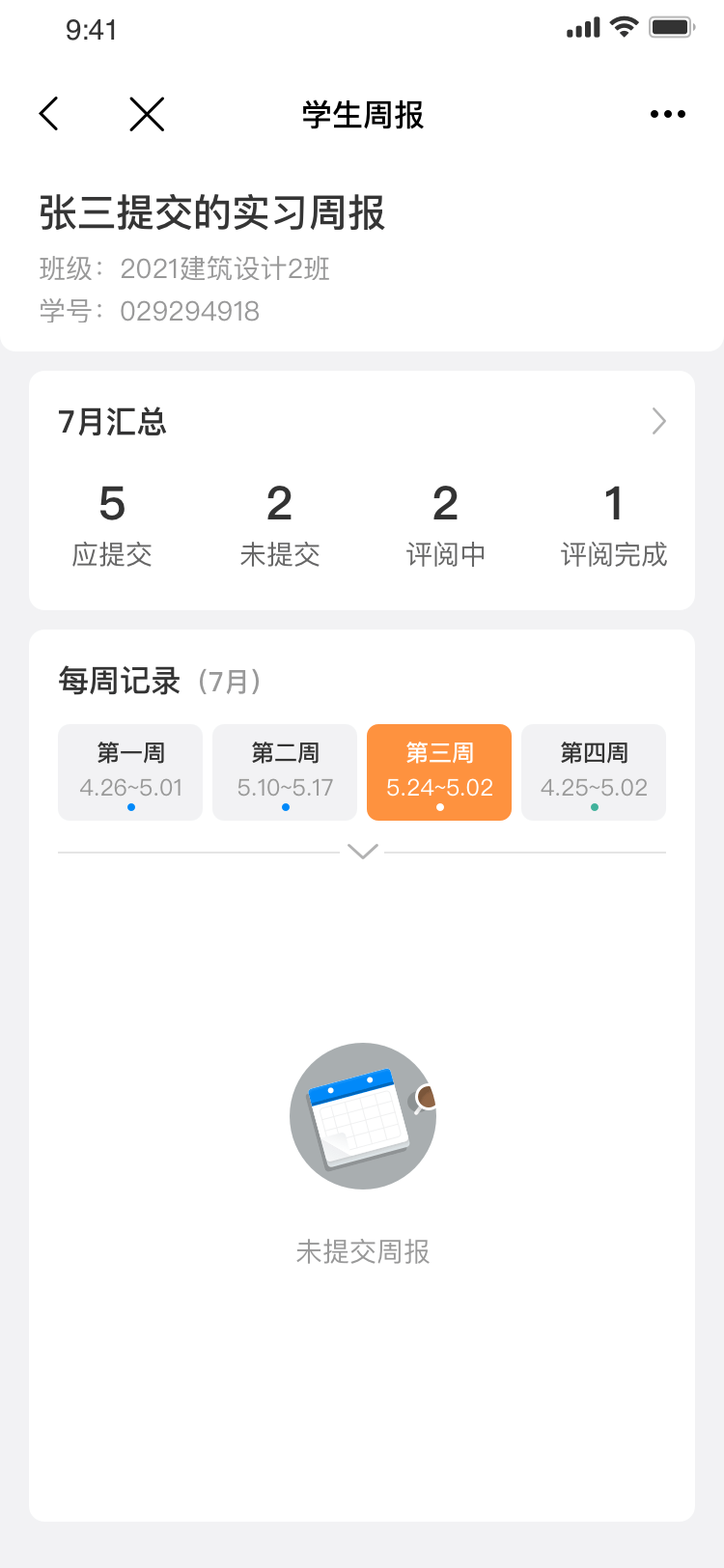
Task: Switch to 第二周 weekly record
Action: 285,772
